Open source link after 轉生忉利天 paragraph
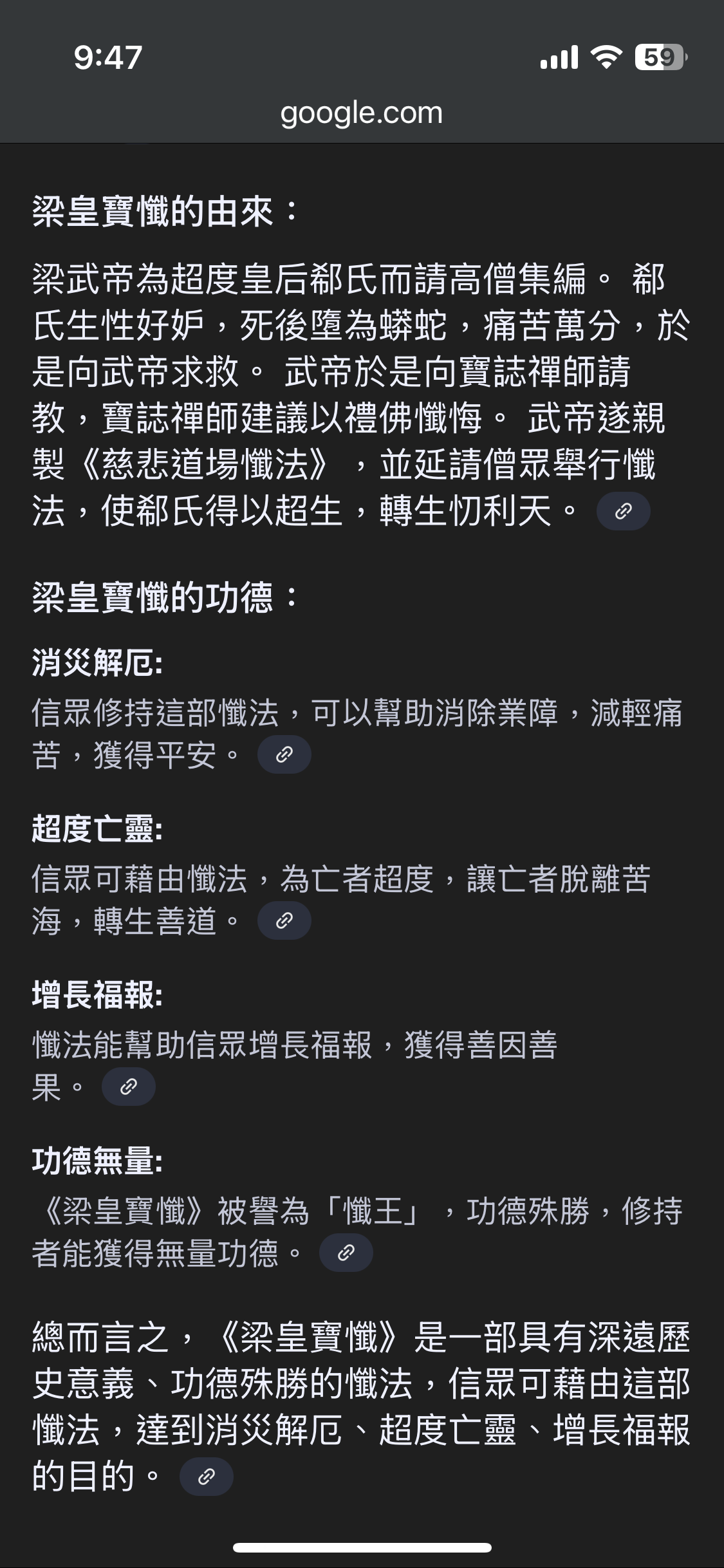 [x=623, y=511]
